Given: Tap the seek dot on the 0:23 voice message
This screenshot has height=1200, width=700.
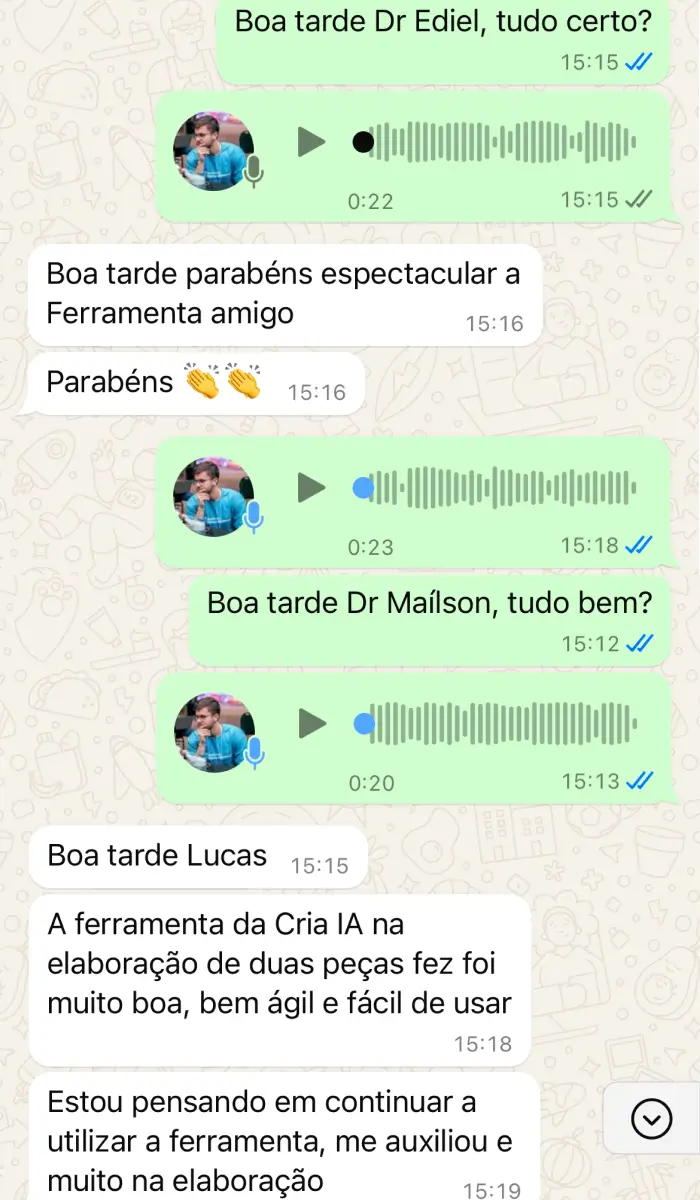Looking at the screenshot, I should tap(364, 488).
